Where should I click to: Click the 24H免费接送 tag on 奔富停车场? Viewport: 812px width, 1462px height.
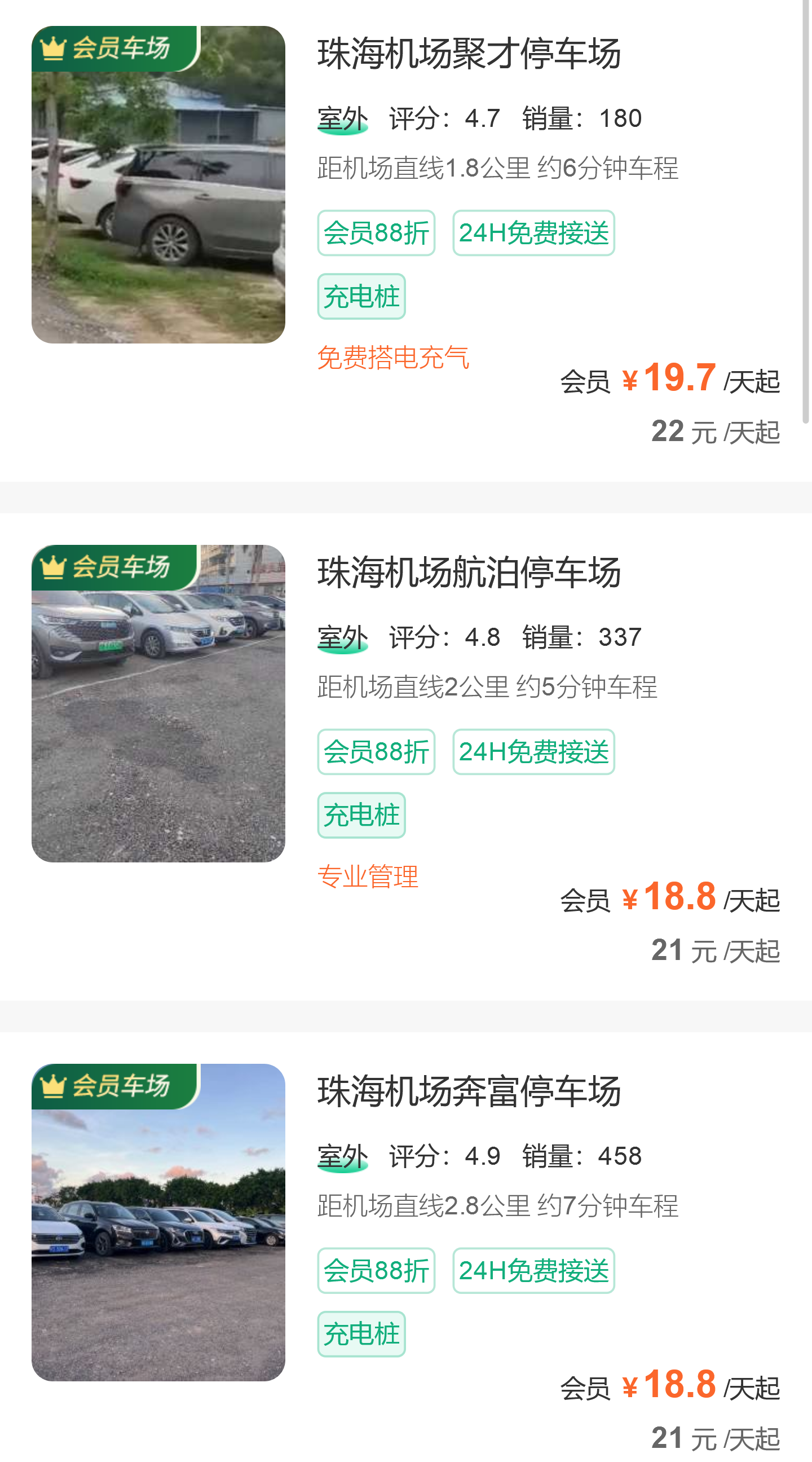[533, 1270]
